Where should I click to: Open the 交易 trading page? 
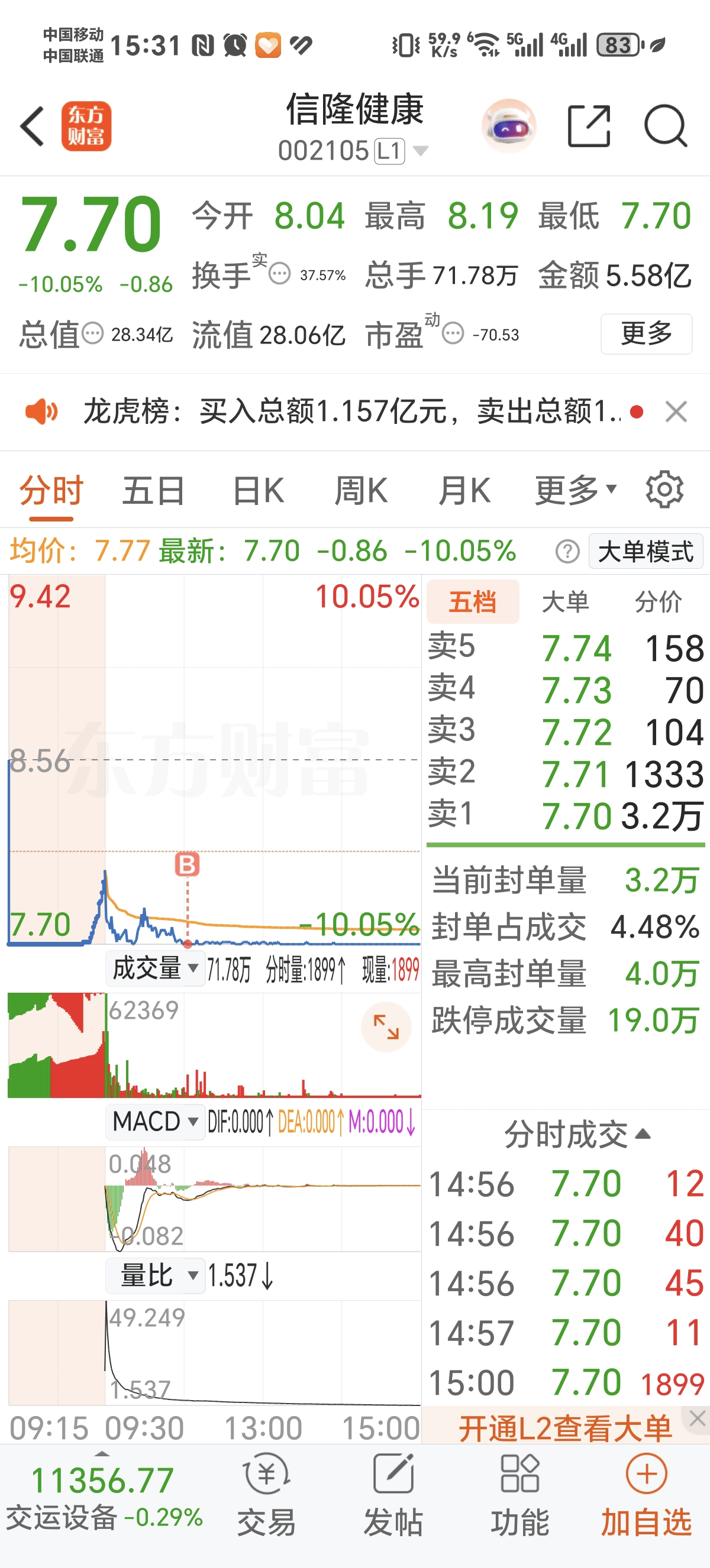[x=267, y=1494]
